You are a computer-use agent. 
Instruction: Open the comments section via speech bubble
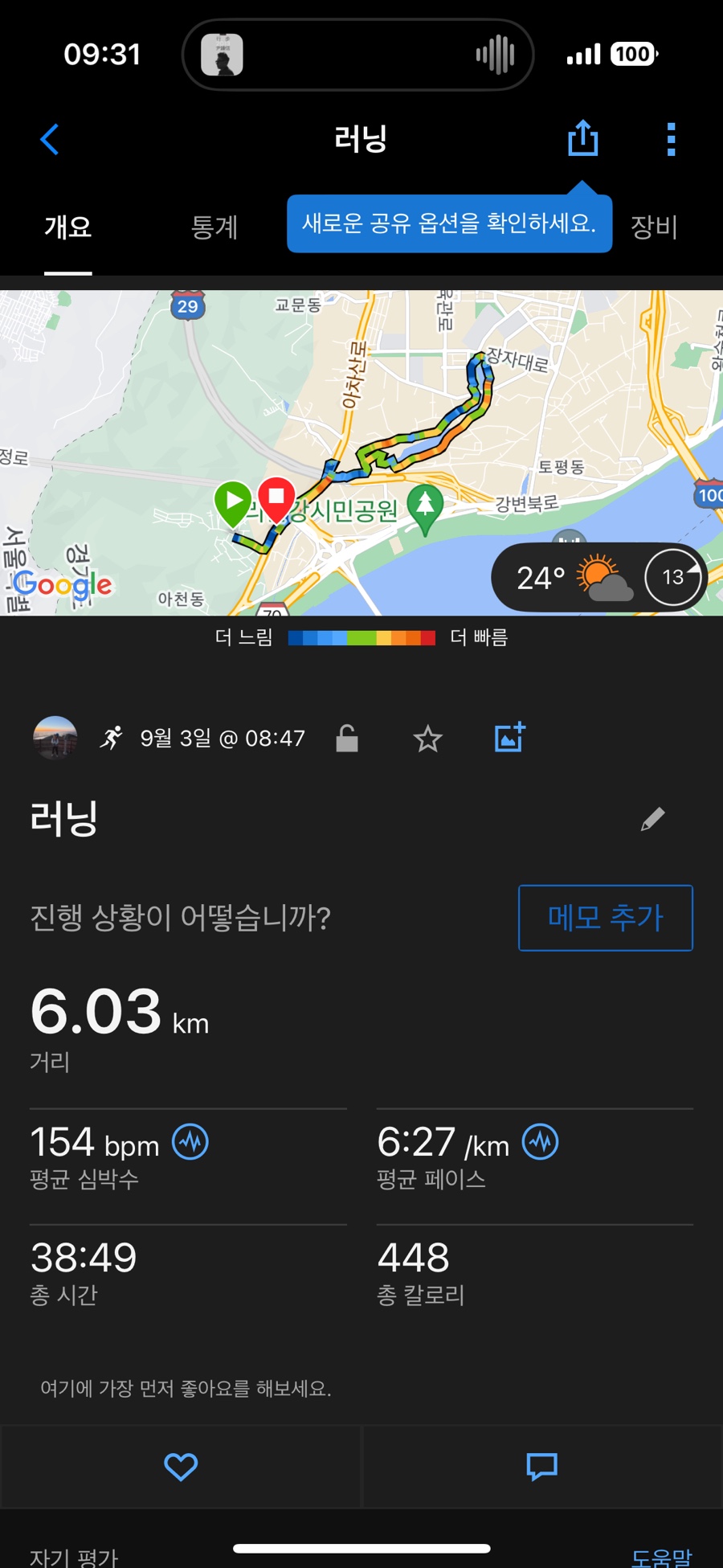pos(541,1466)
